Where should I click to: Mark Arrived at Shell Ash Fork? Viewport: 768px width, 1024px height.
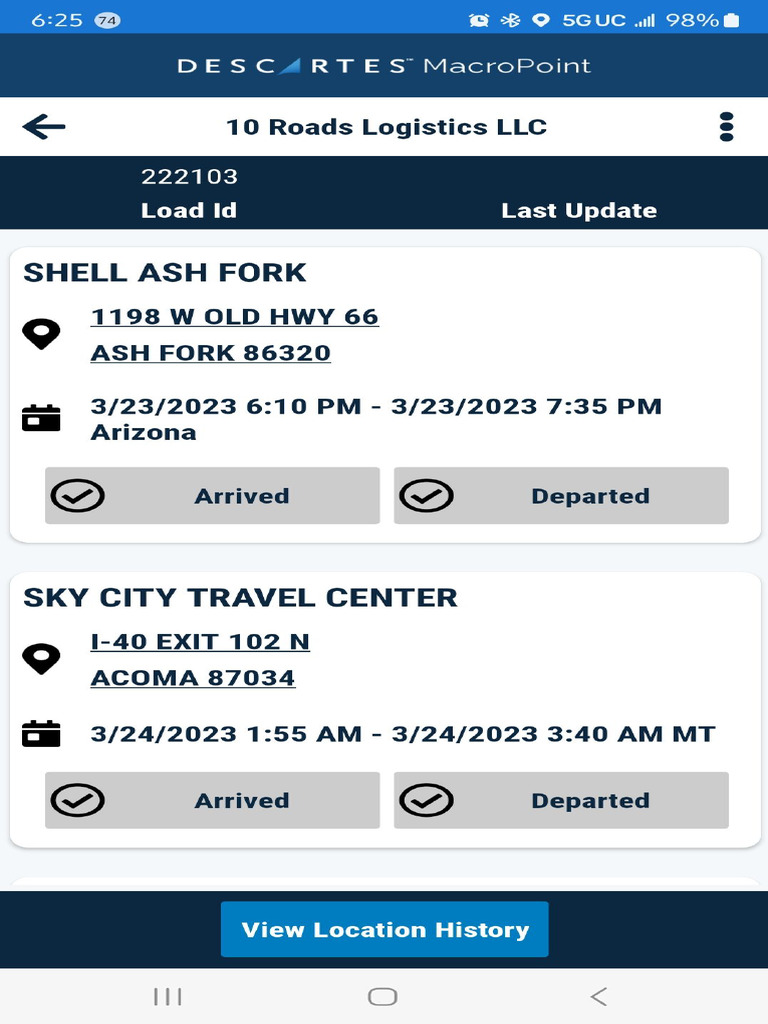(212, 496)
